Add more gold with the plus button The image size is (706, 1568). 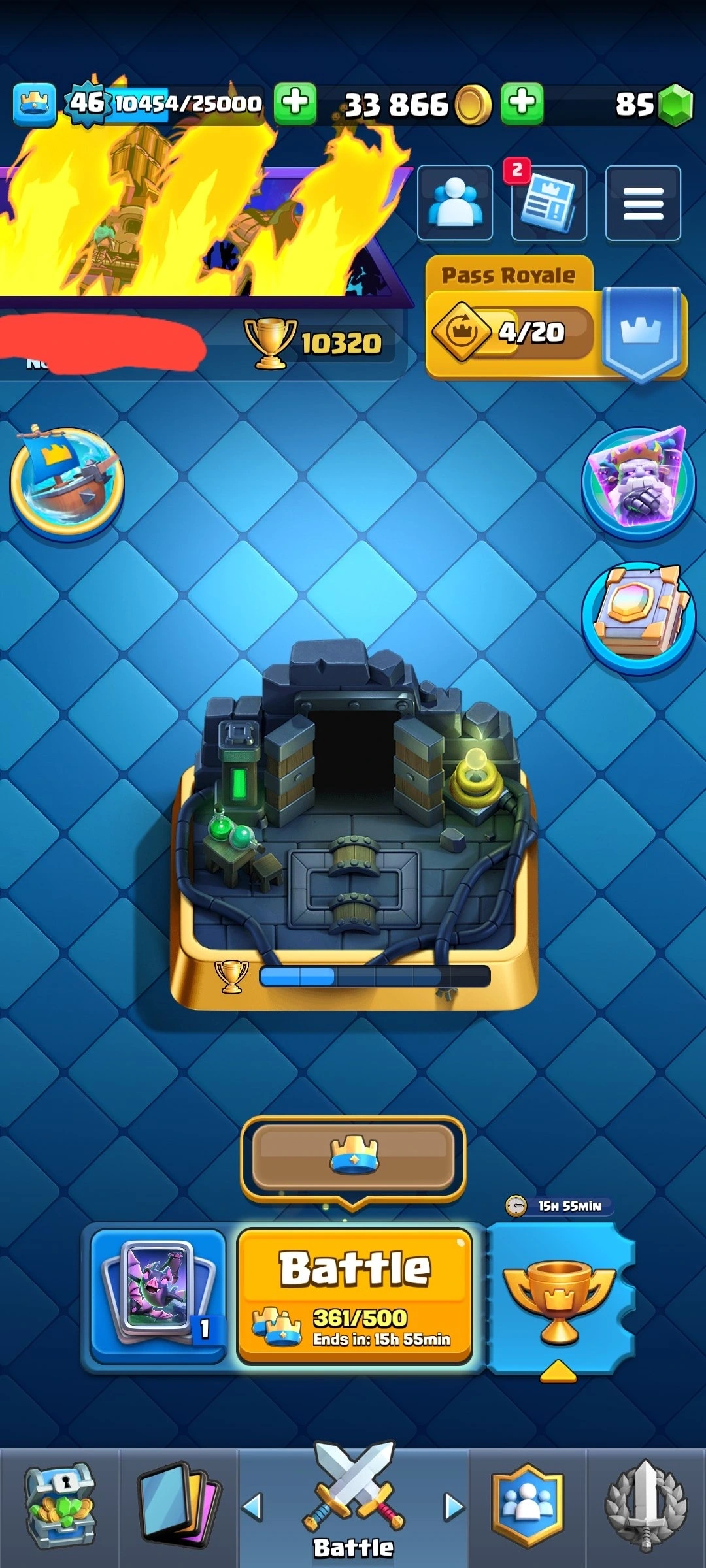(x=295, y=103)
